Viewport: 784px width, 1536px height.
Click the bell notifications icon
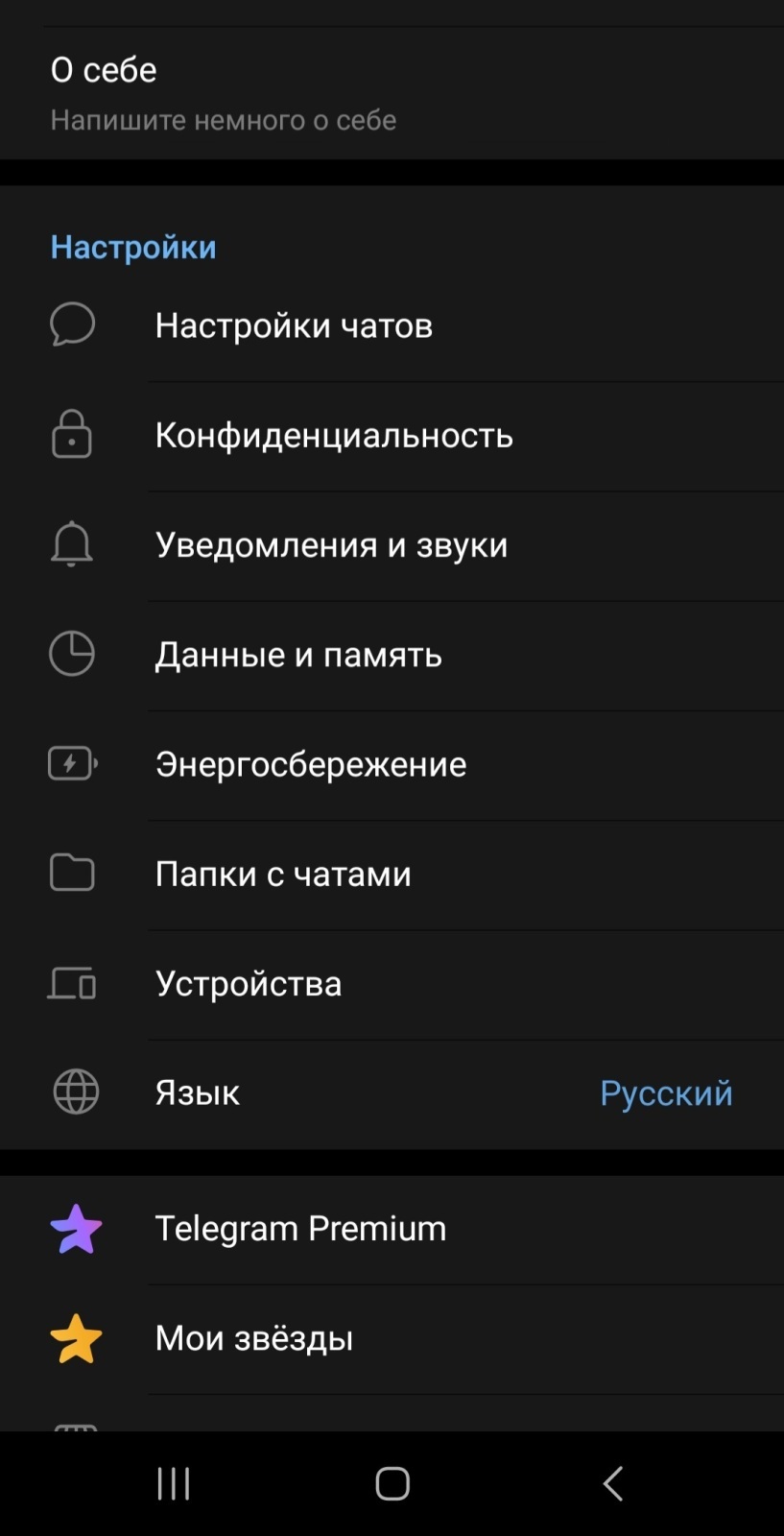pos(72,543)
